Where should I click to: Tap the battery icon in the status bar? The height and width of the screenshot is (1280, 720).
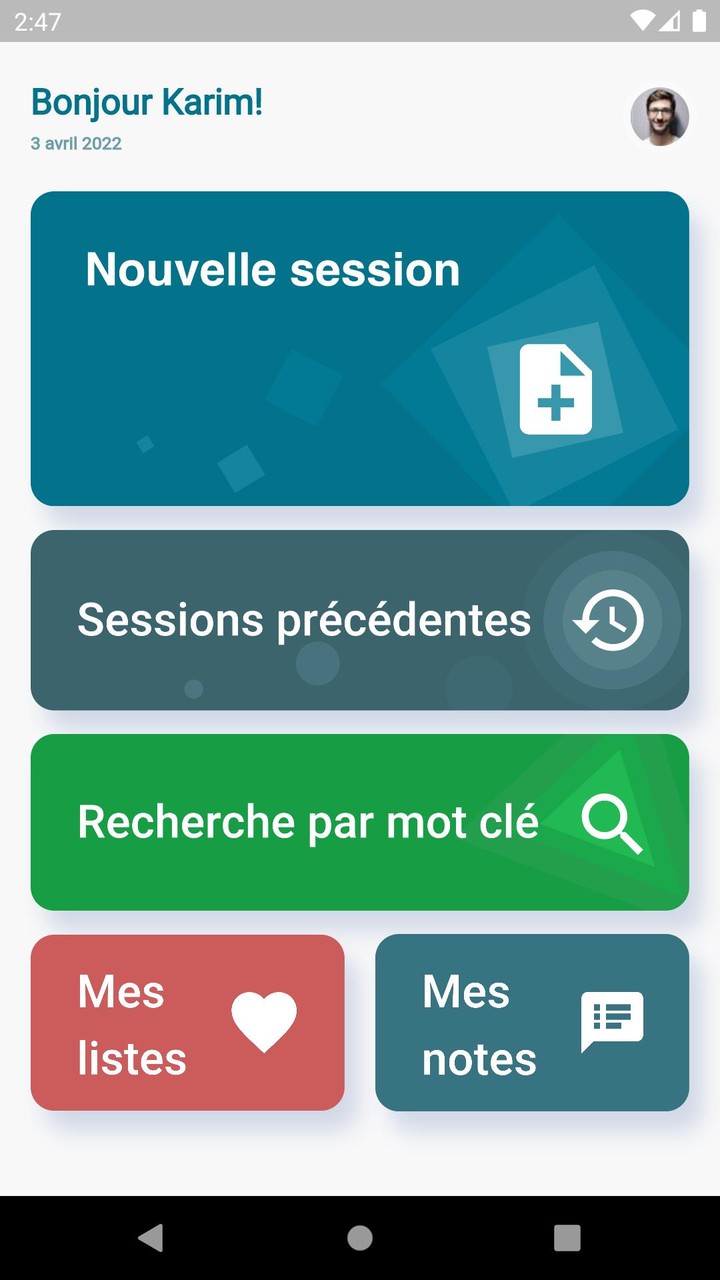point(698,20)
